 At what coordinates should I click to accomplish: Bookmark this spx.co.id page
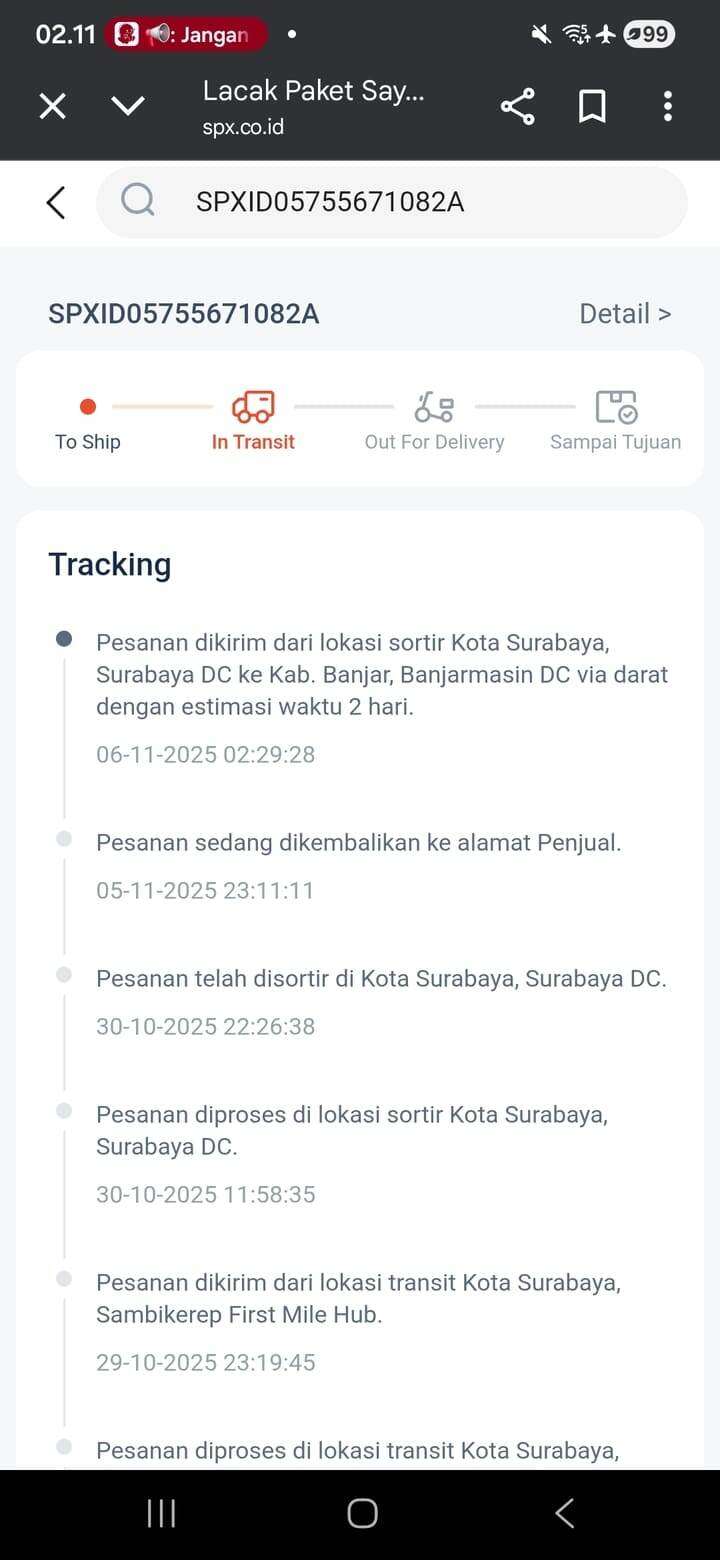click(592, 106)
